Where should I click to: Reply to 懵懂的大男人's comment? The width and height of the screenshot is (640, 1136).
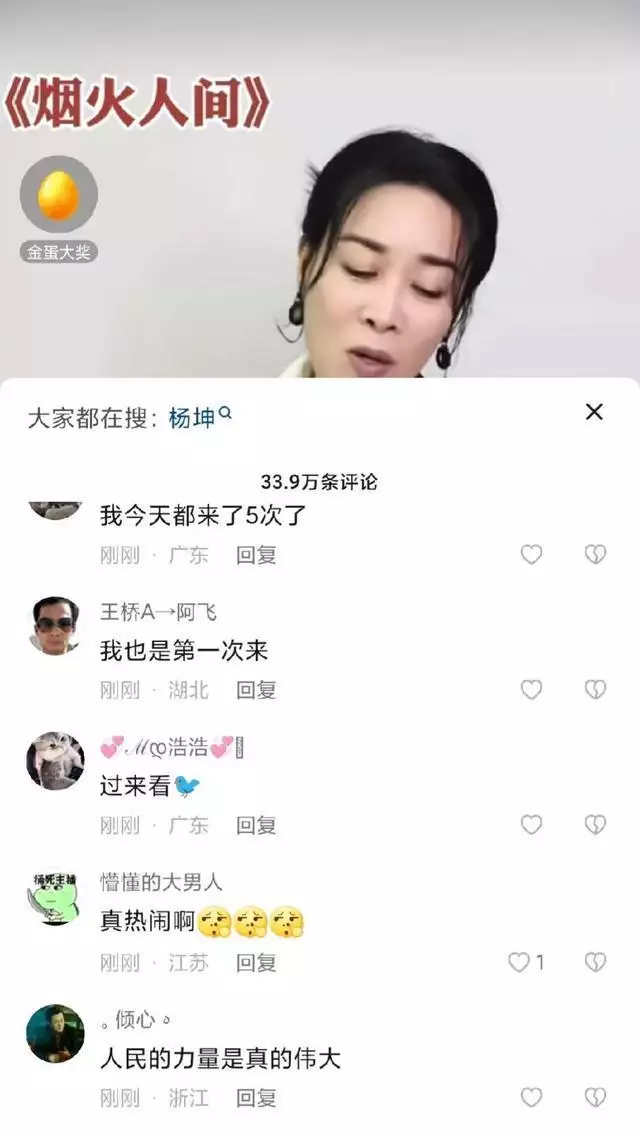click(256, 962)
